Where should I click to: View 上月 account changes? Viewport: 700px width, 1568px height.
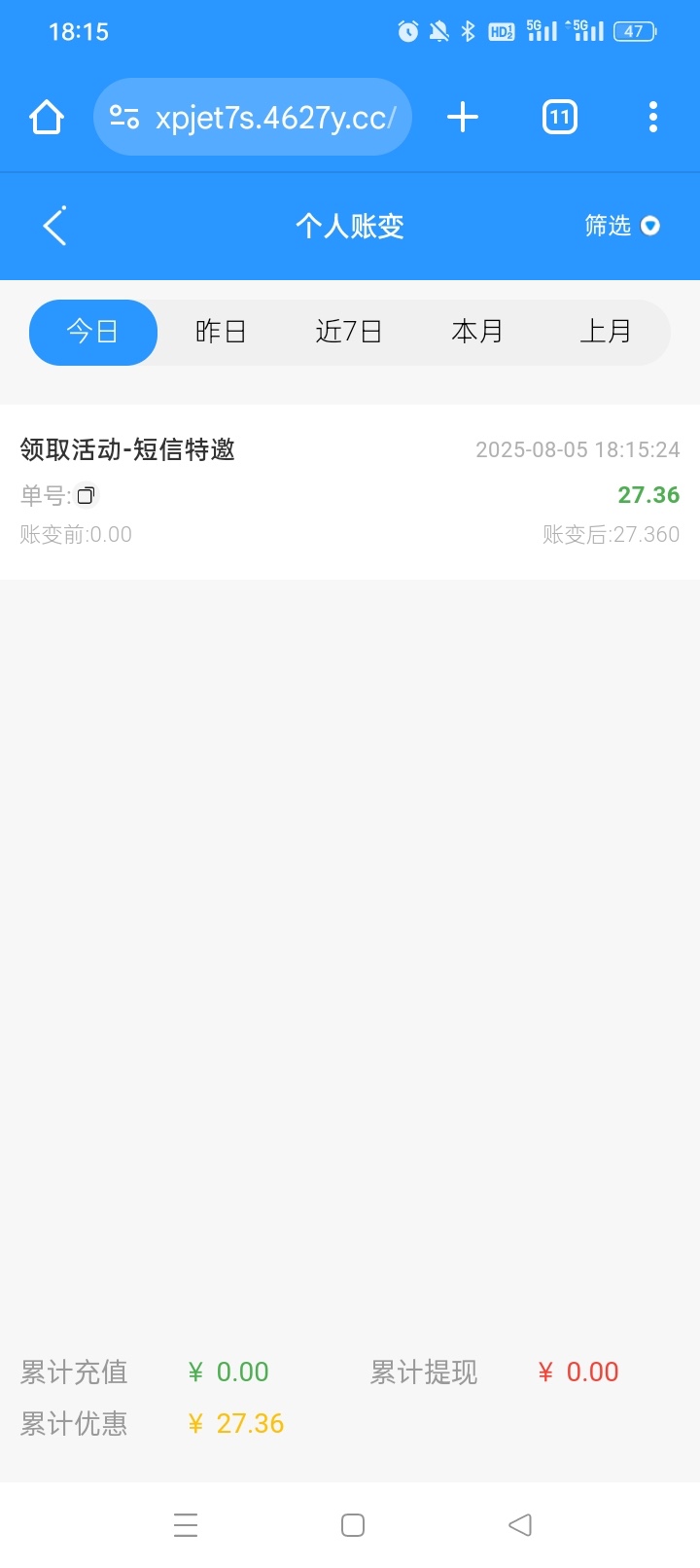(x=605, y=332)
